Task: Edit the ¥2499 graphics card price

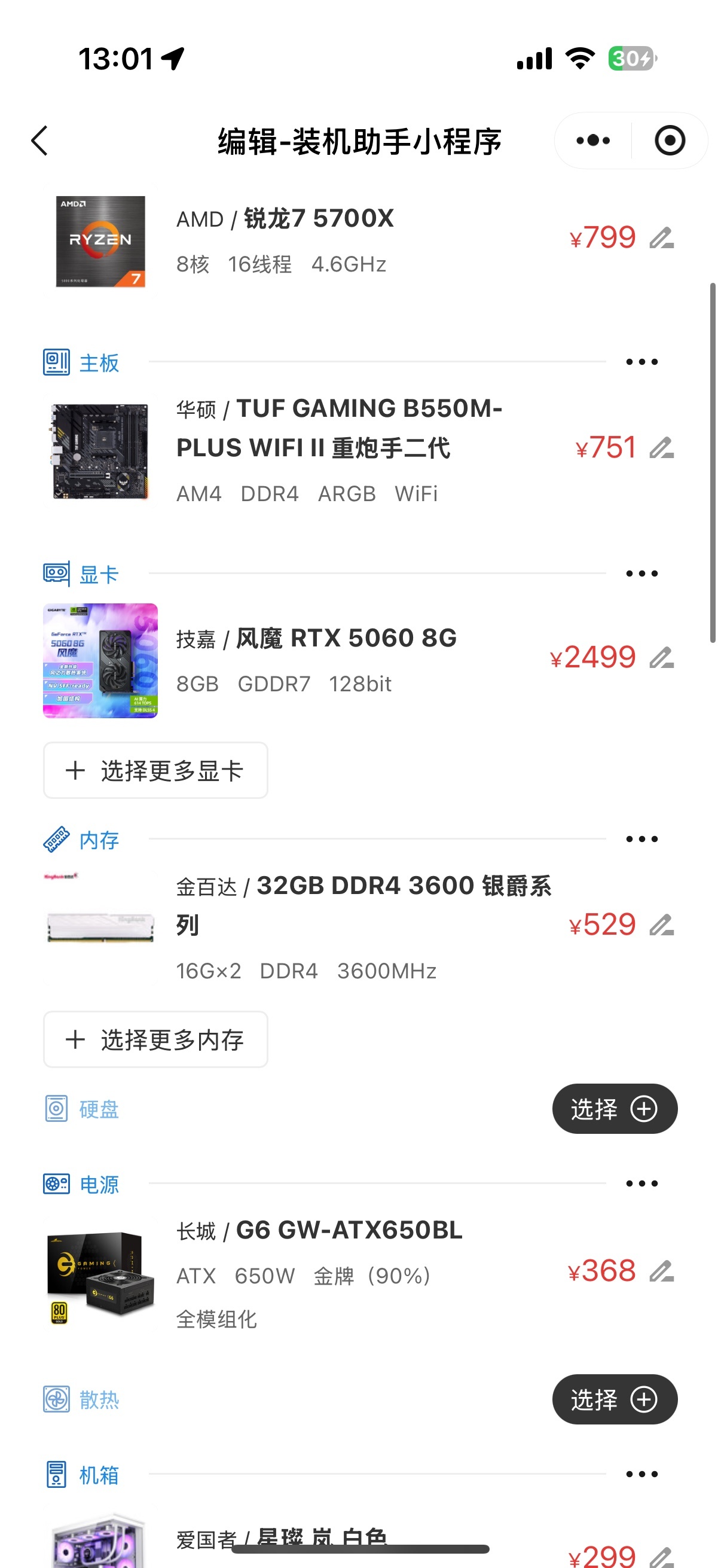Action: (x=661, y=657)
